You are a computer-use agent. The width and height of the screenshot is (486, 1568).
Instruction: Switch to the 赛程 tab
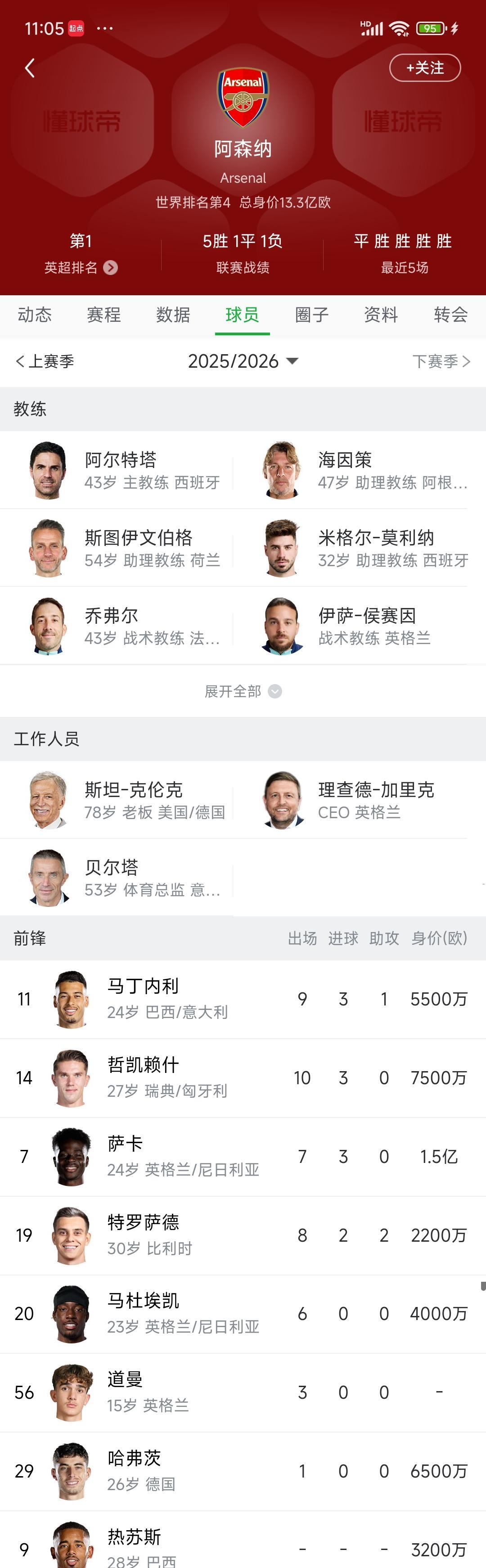pyautogui.click(x=104, y=315)
